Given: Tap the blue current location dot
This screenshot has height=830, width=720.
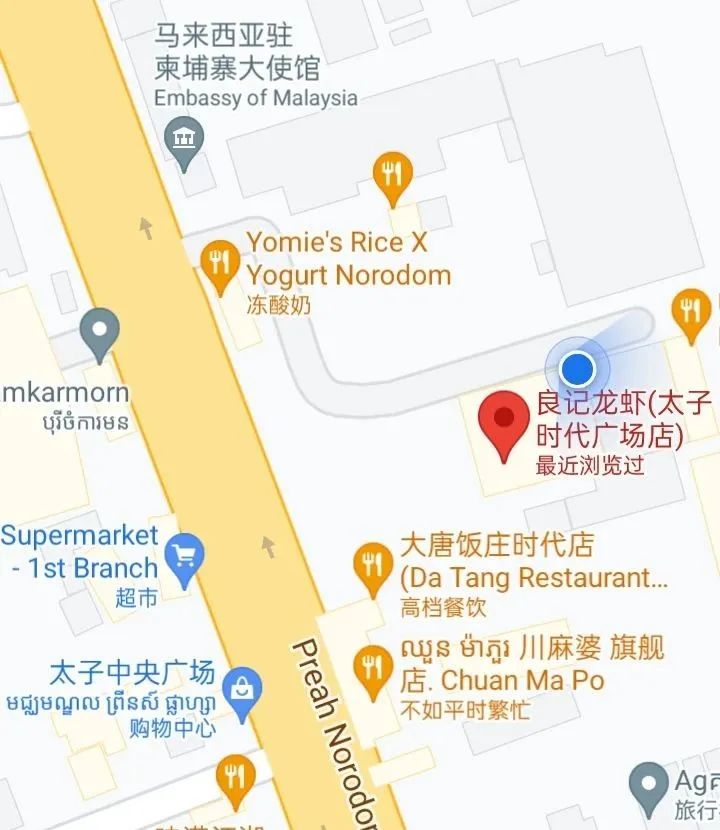Looking at the screenshot, I should 577,369.
